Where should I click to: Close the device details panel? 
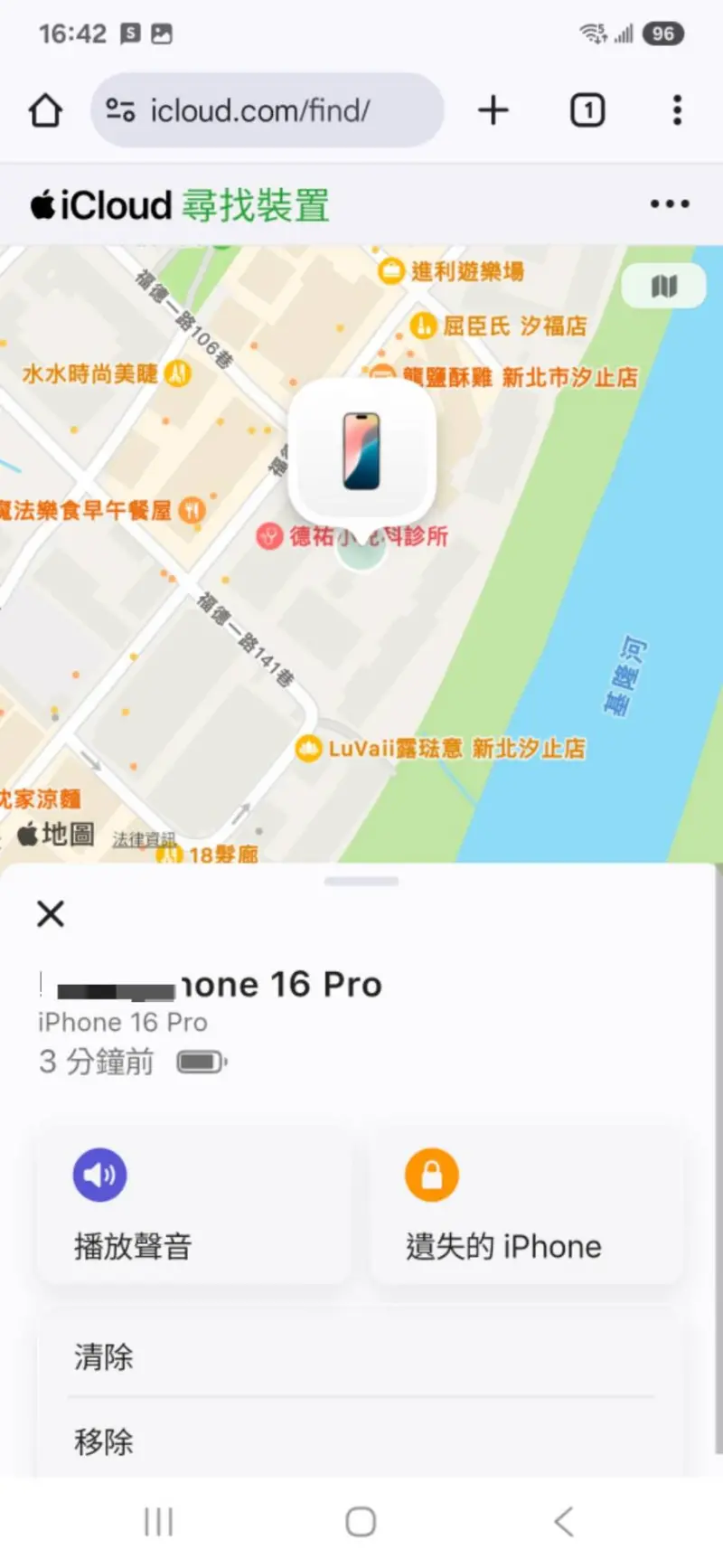coord(51,913)
